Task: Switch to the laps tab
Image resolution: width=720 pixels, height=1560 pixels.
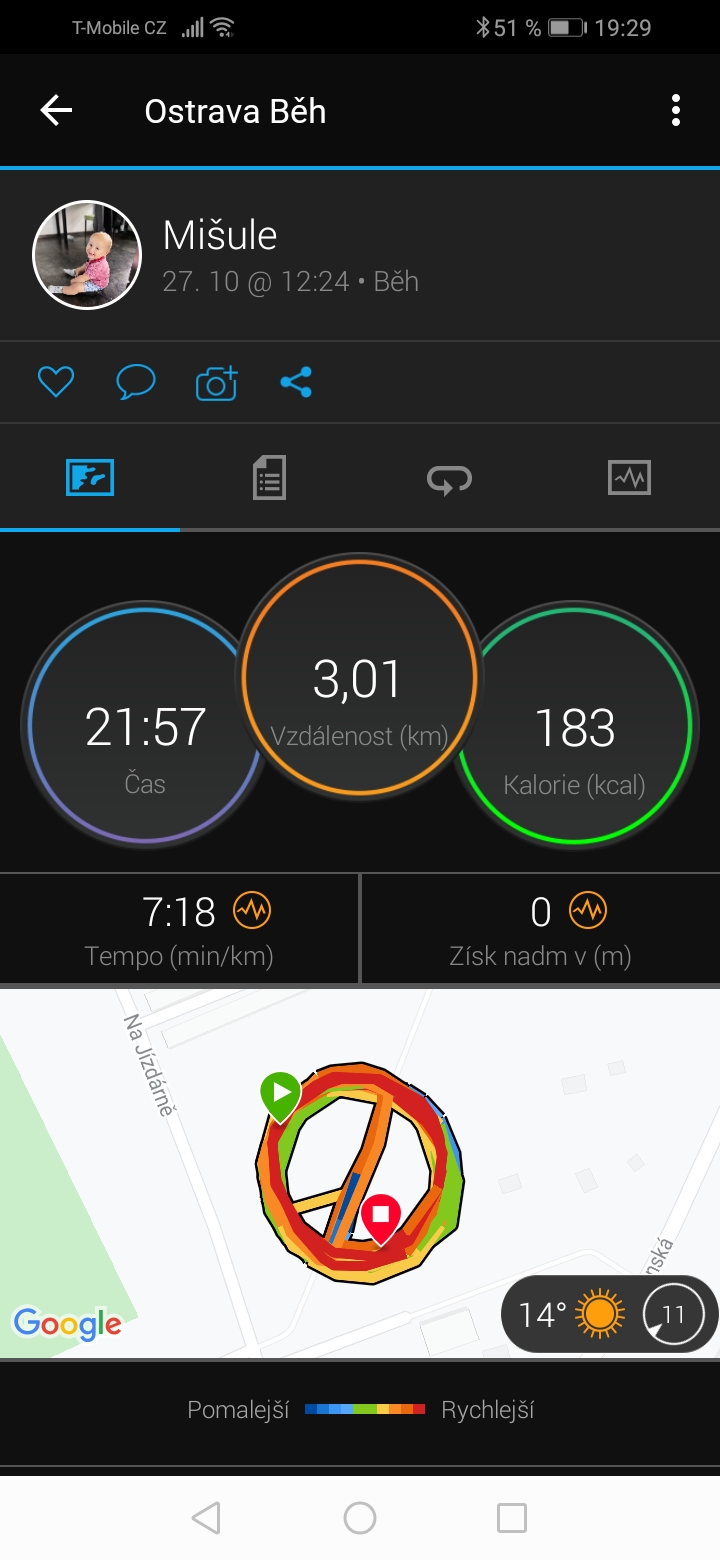Action: tap(449, 478)
